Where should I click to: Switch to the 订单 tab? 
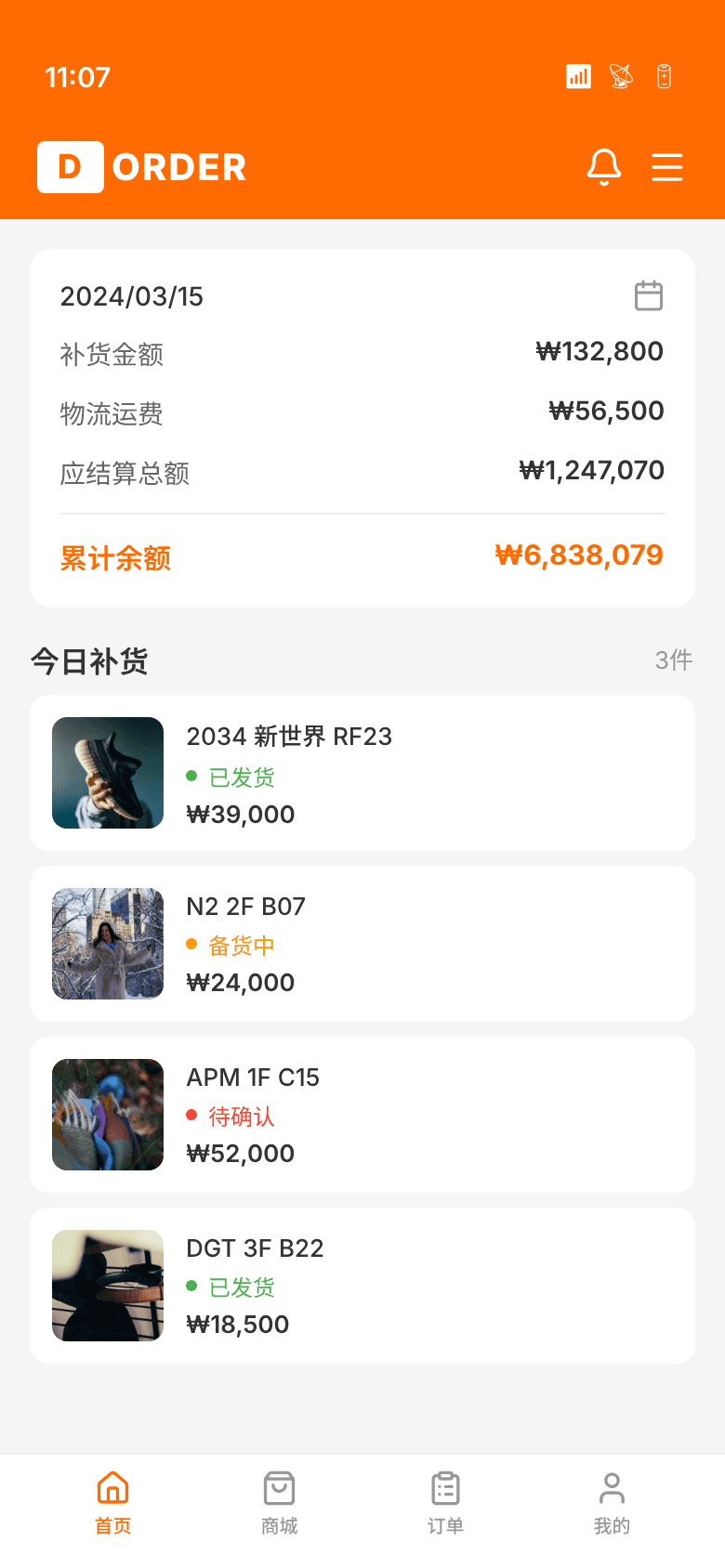[x=445, y=1503]
